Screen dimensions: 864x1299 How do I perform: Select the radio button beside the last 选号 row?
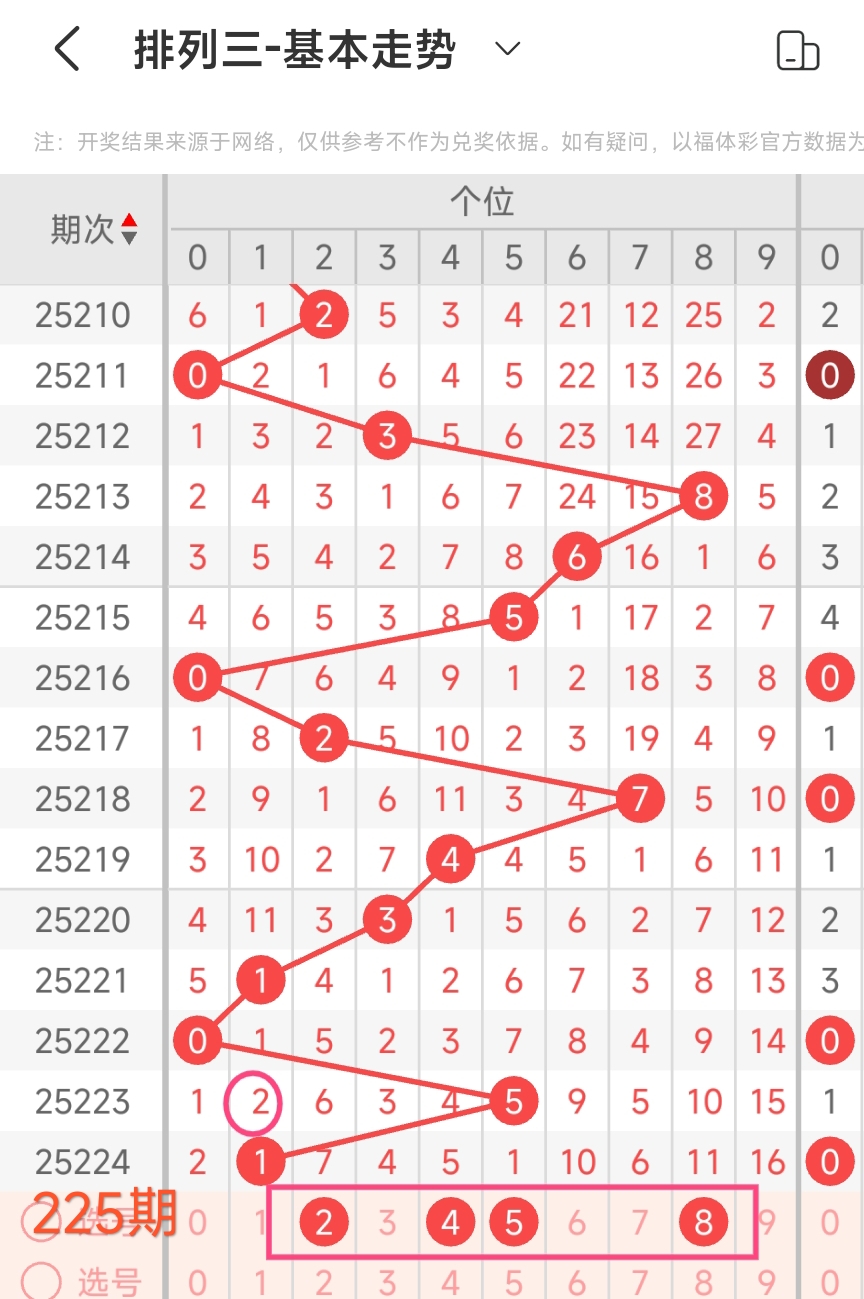[x=42, y=1281]
